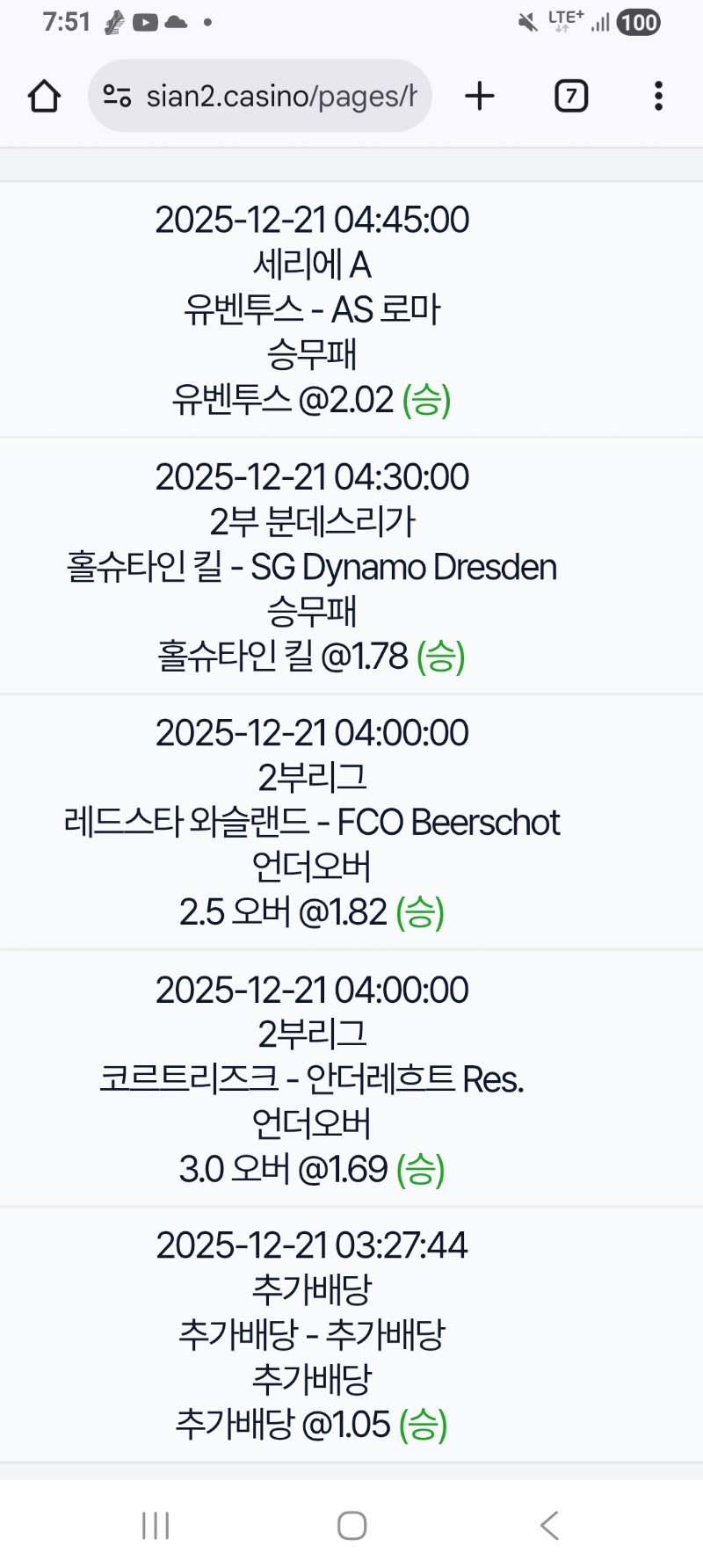Tap the sian2.casino address bar
Viewport: 703px width, 1568px height.
click(x=279, y=96)
